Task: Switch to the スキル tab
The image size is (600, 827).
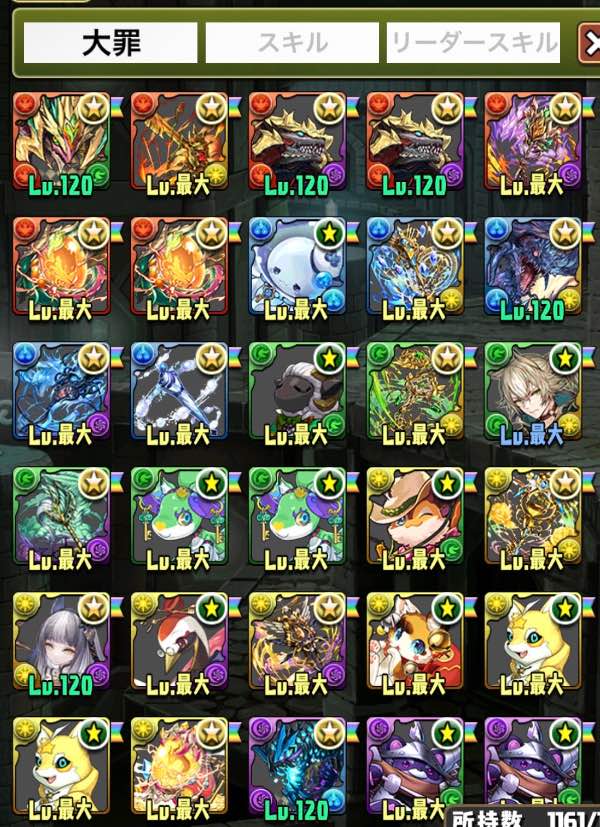Action: point(292,43)
